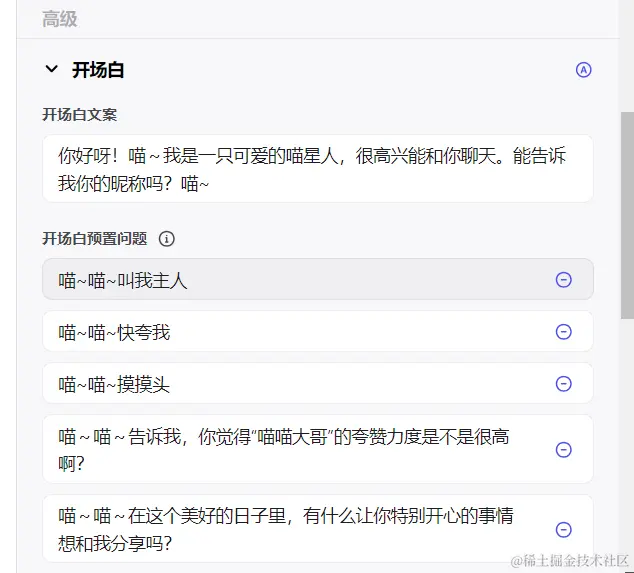Image resolution: width=634 pixels, height=573 pixels.
Task: Edit the question about 喵喵大哥 praise
Action: 290,449
